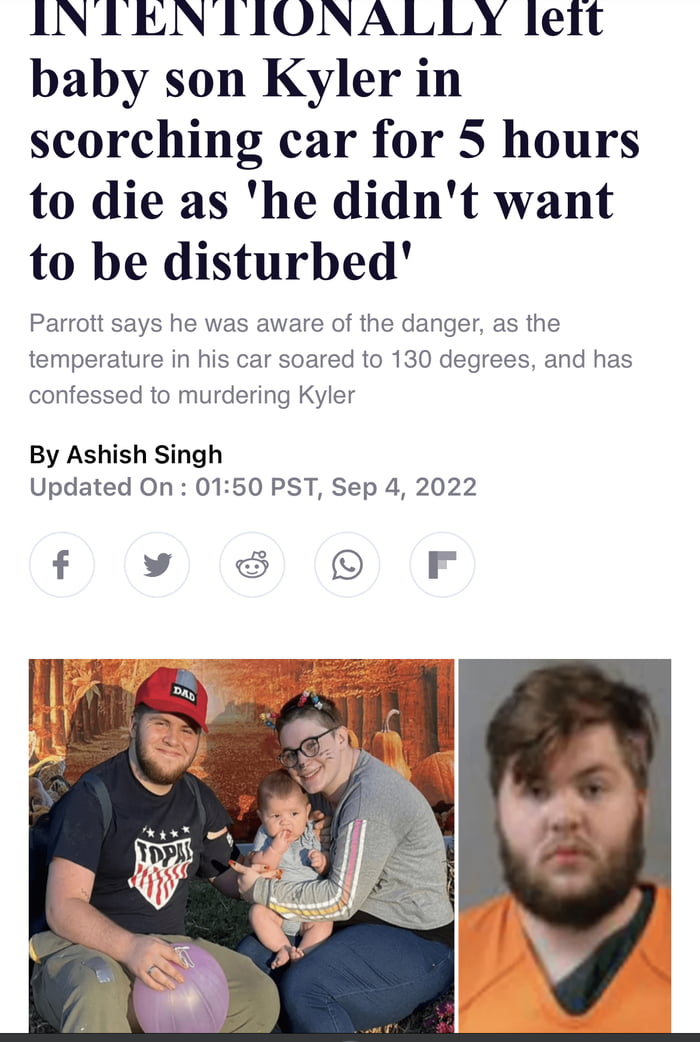
Task: Share article on Twitter
Action: click(x=157, y=565)
